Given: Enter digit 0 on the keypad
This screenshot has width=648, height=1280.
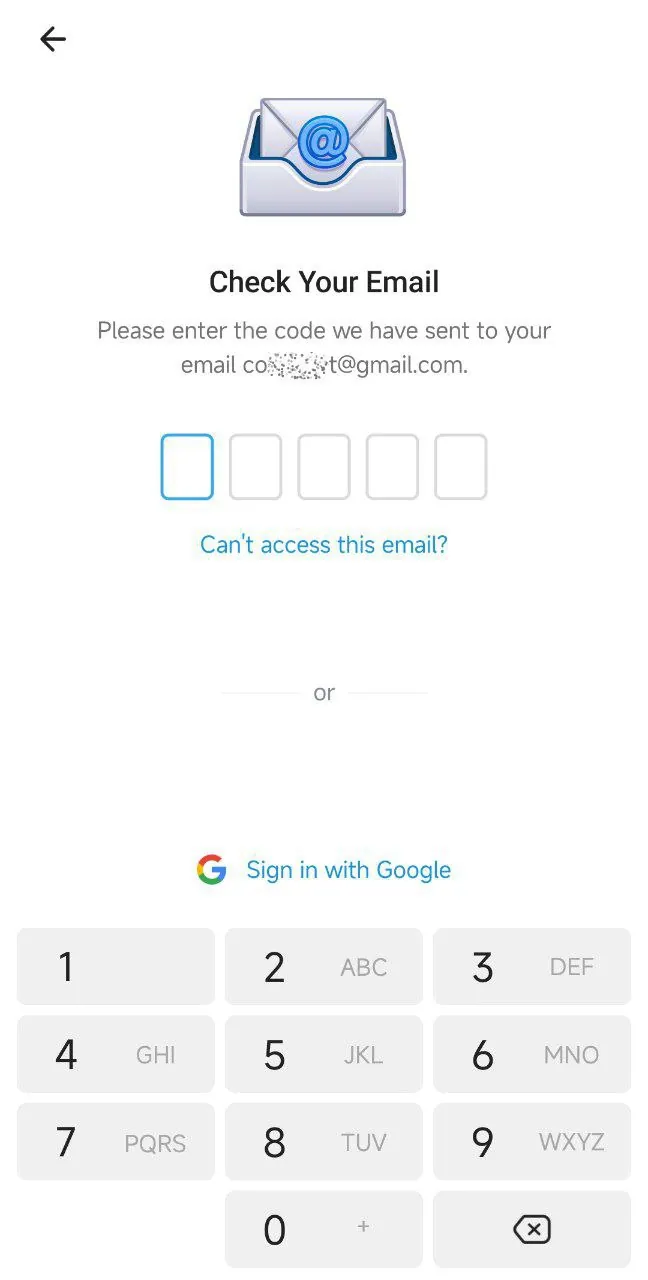Looking at the screenshot, I should tap(324, 1229).
